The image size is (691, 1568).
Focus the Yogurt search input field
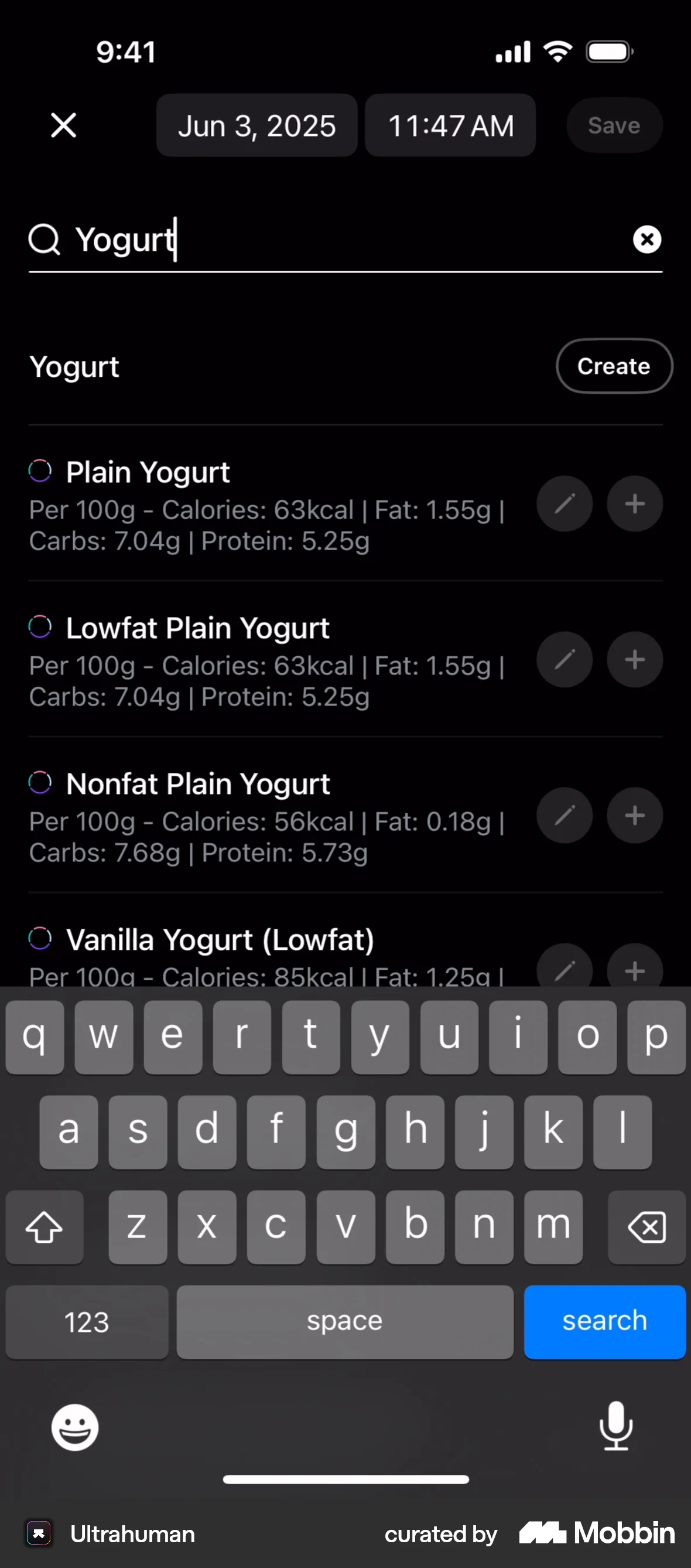[243, 239]
